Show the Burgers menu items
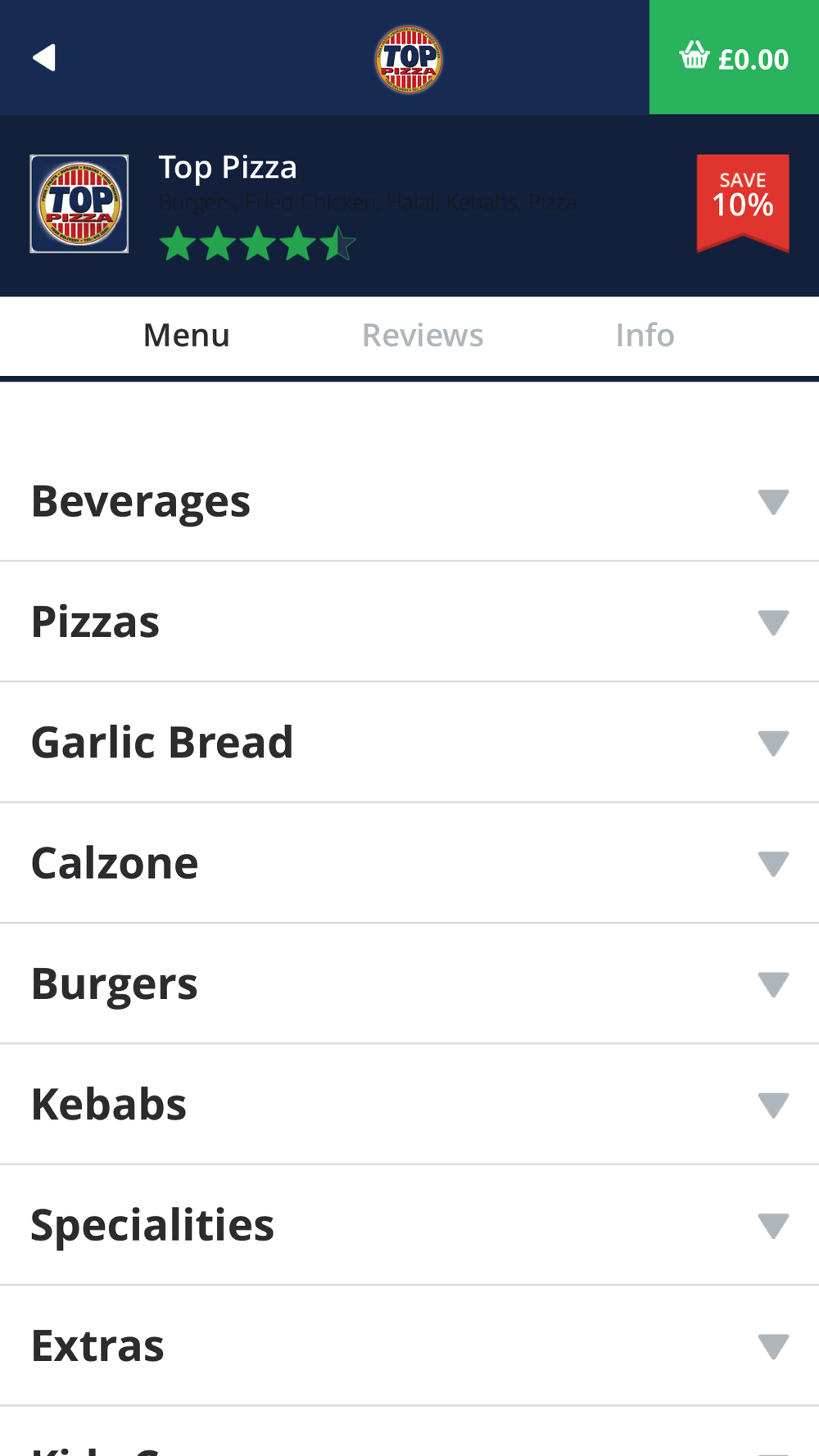Image resolution: width=819 pixels, height=1456 pixels. (x=409, y=983)
